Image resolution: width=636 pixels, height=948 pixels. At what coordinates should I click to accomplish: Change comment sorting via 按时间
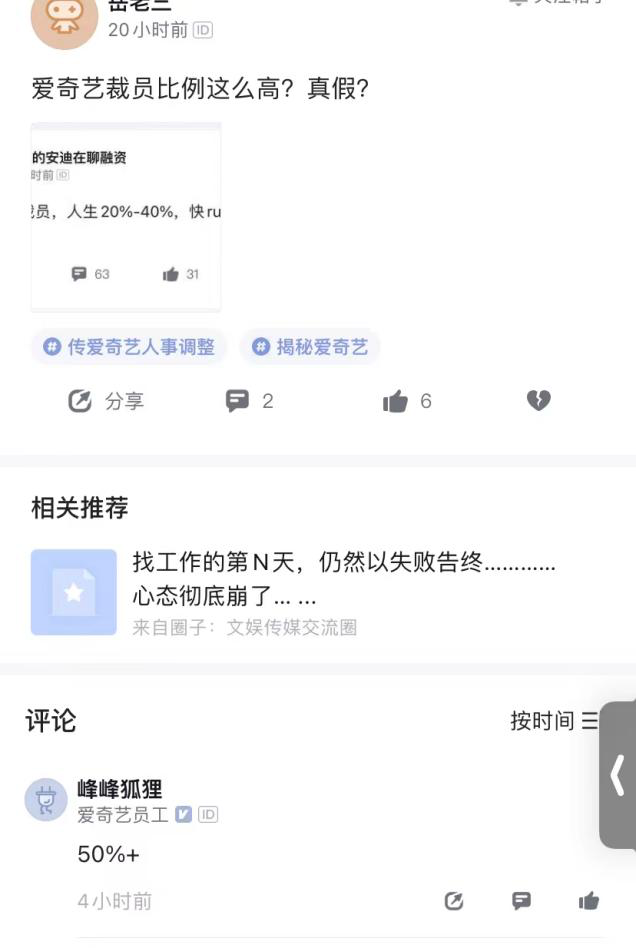click(x=554, y=721)
